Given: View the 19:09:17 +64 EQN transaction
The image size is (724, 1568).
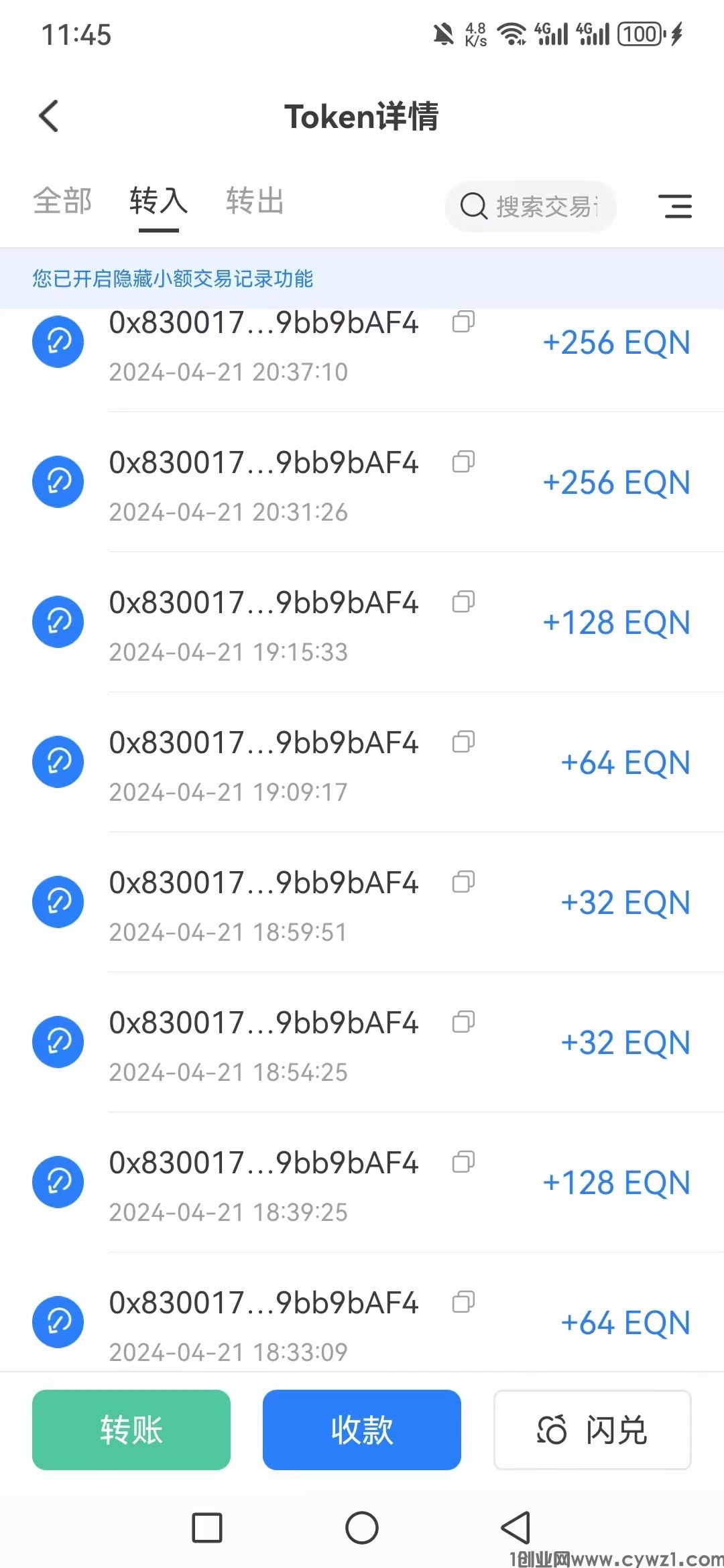Looking at the screenshot, I should (362, 763).
